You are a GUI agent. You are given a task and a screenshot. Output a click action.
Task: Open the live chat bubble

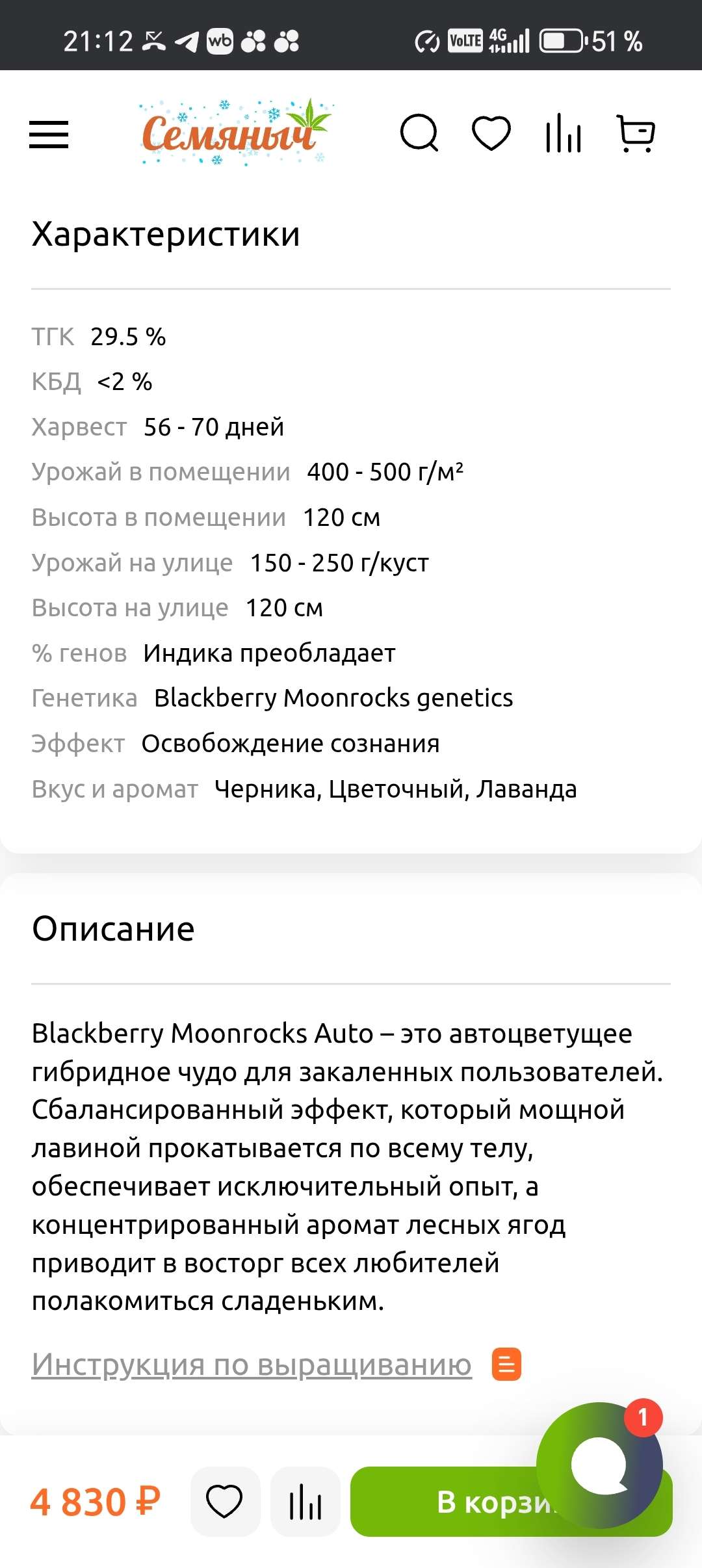[x=599, y=1466]
